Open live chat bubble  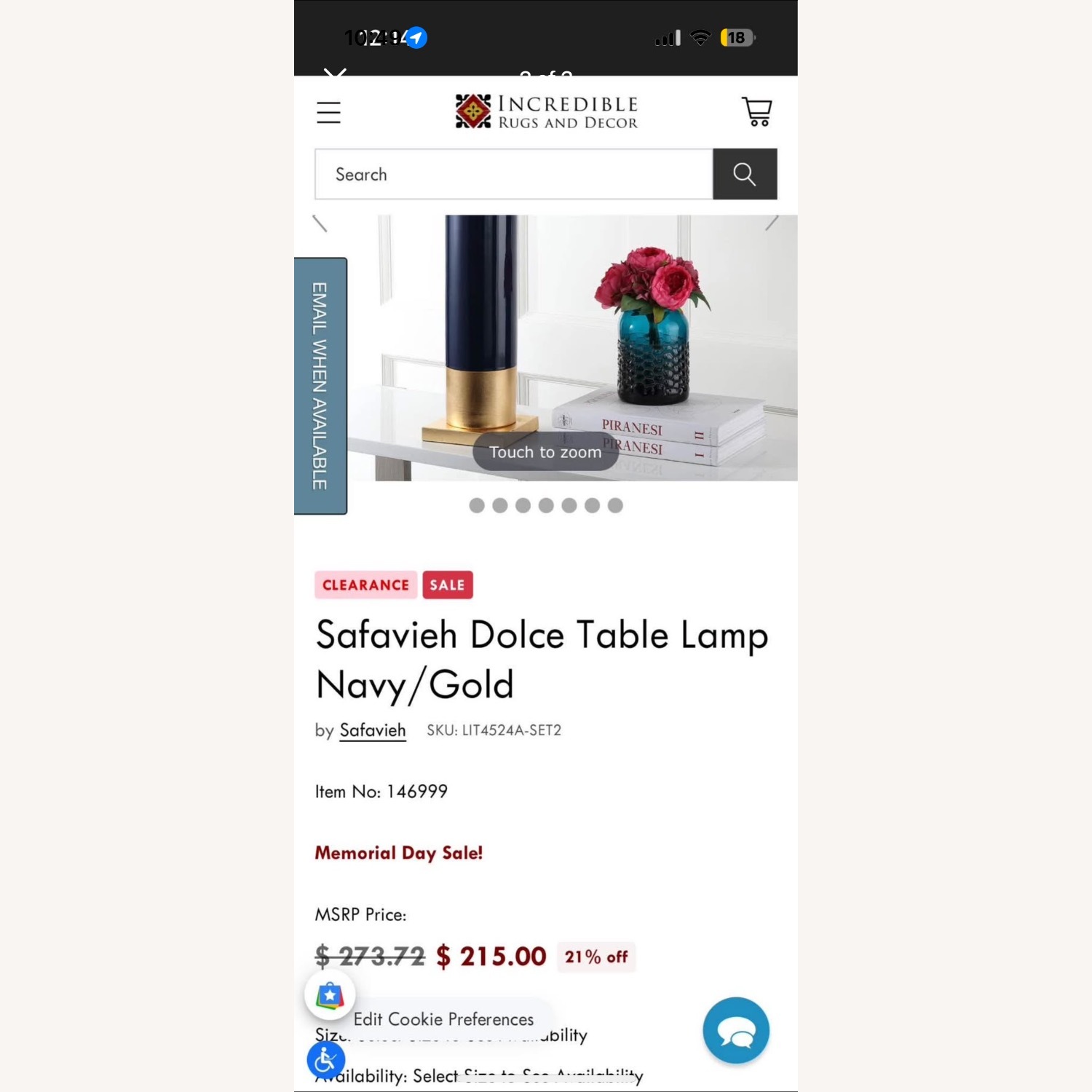735,1030
